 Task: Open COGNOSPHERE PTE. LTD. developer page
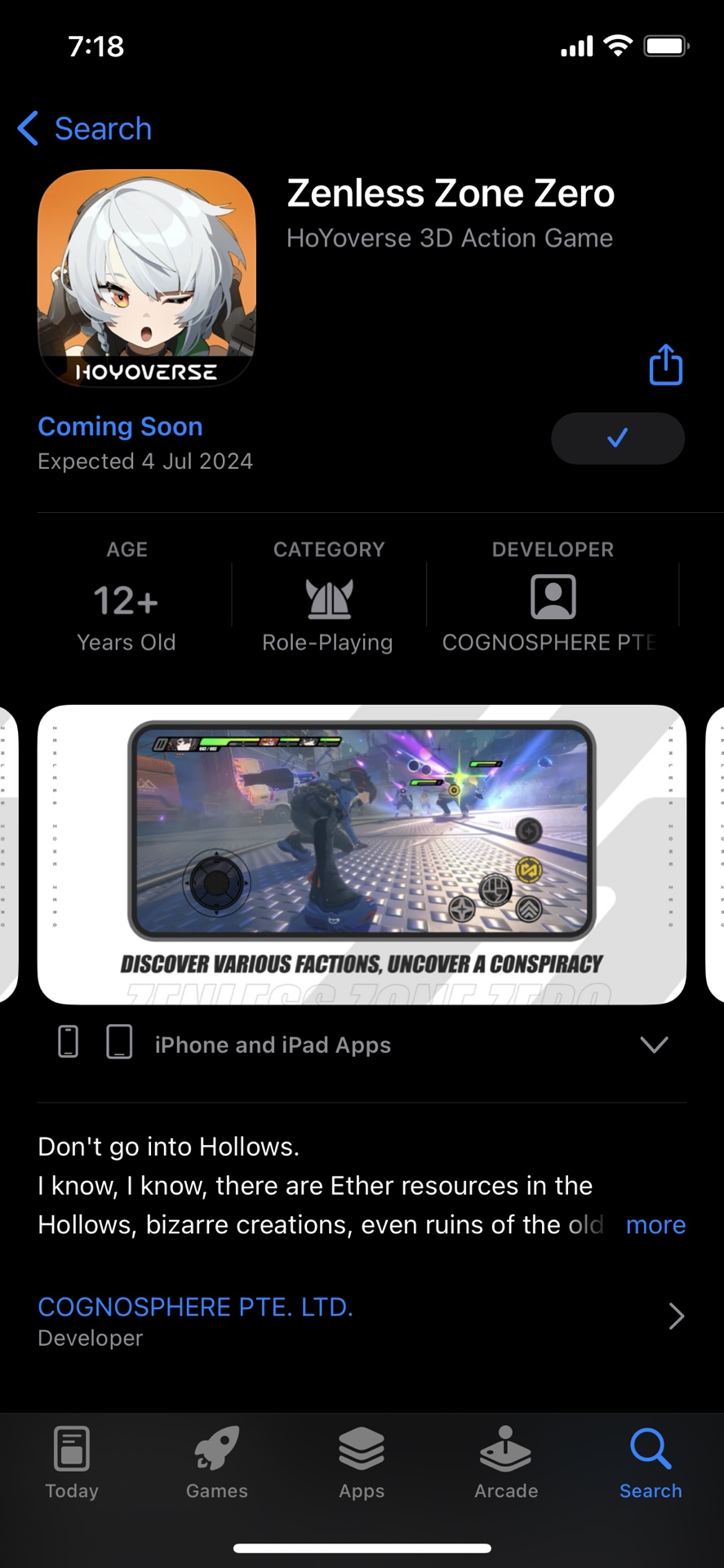tap(361, 1317)
